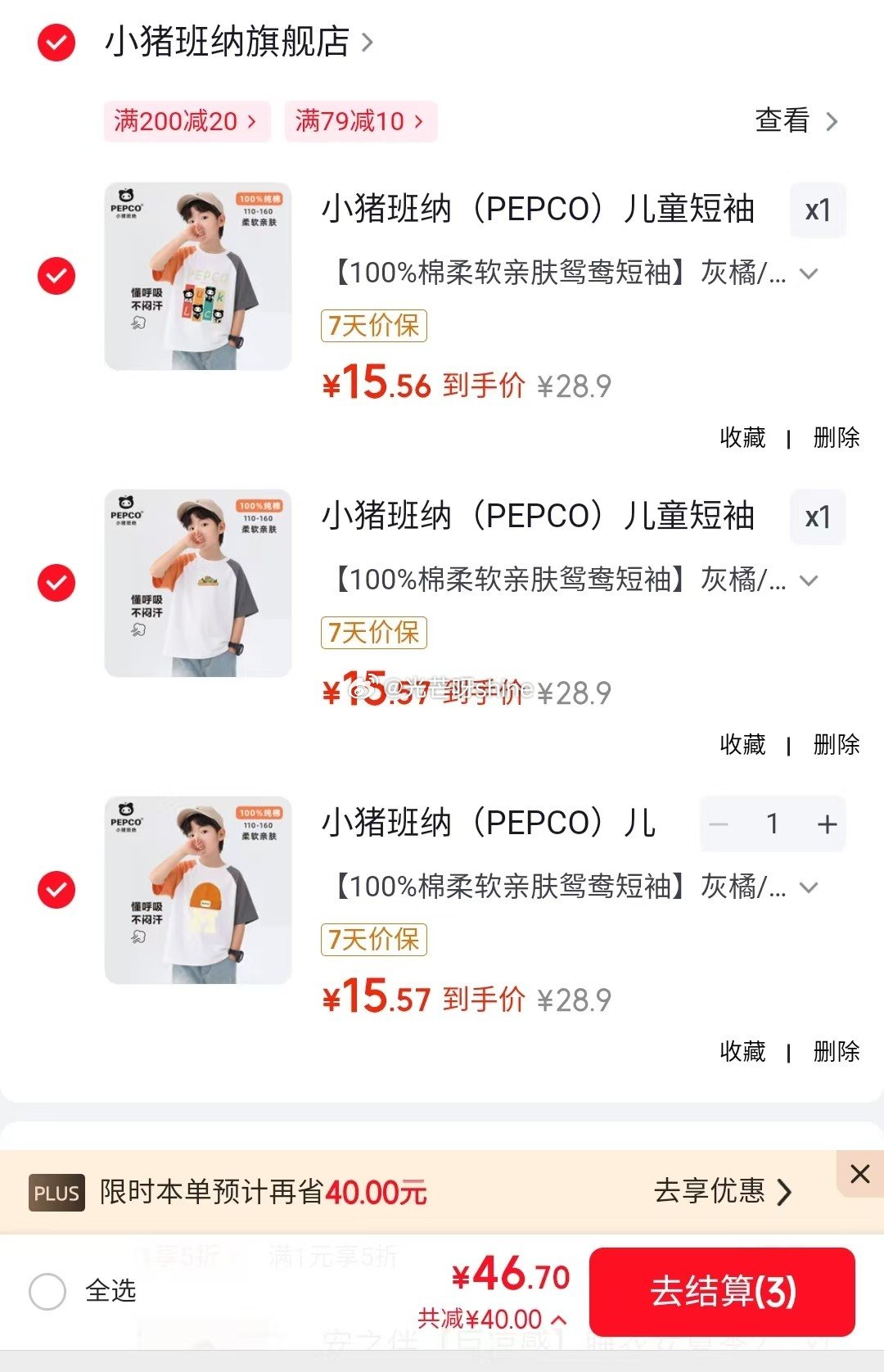Deselect the item priced ¥15.56
This screenshot has width=884, height=1372.
coord(56,276)
